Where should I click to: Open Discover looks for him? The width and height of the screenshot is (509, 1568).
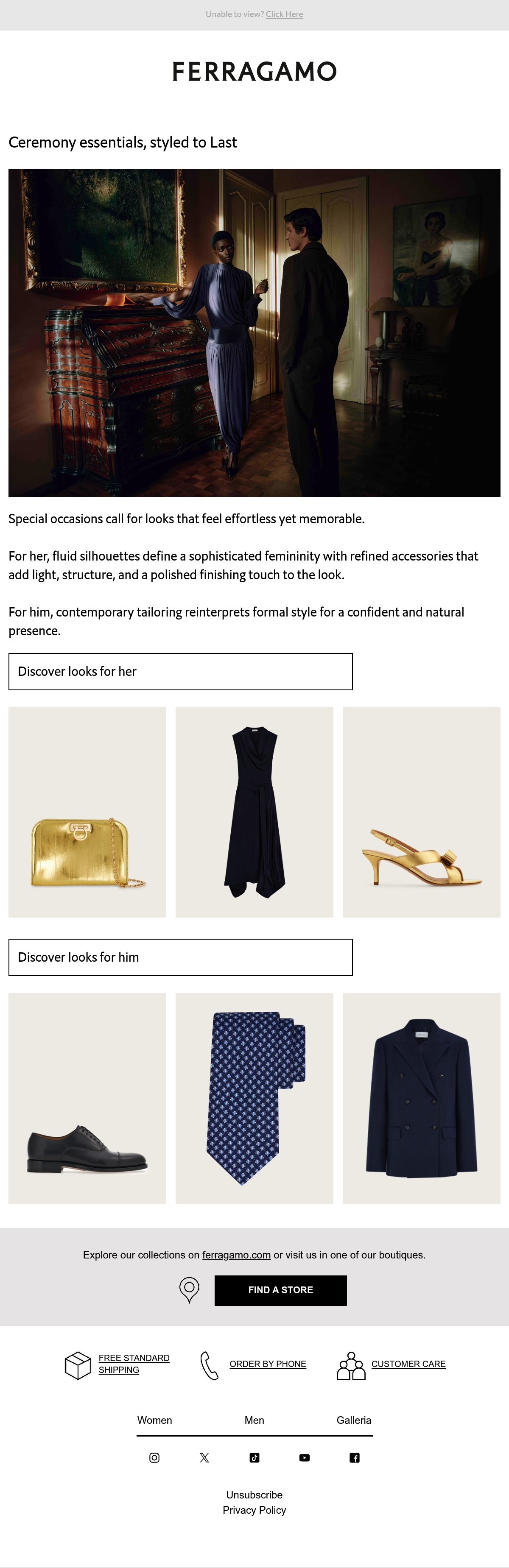pos(180,957)
